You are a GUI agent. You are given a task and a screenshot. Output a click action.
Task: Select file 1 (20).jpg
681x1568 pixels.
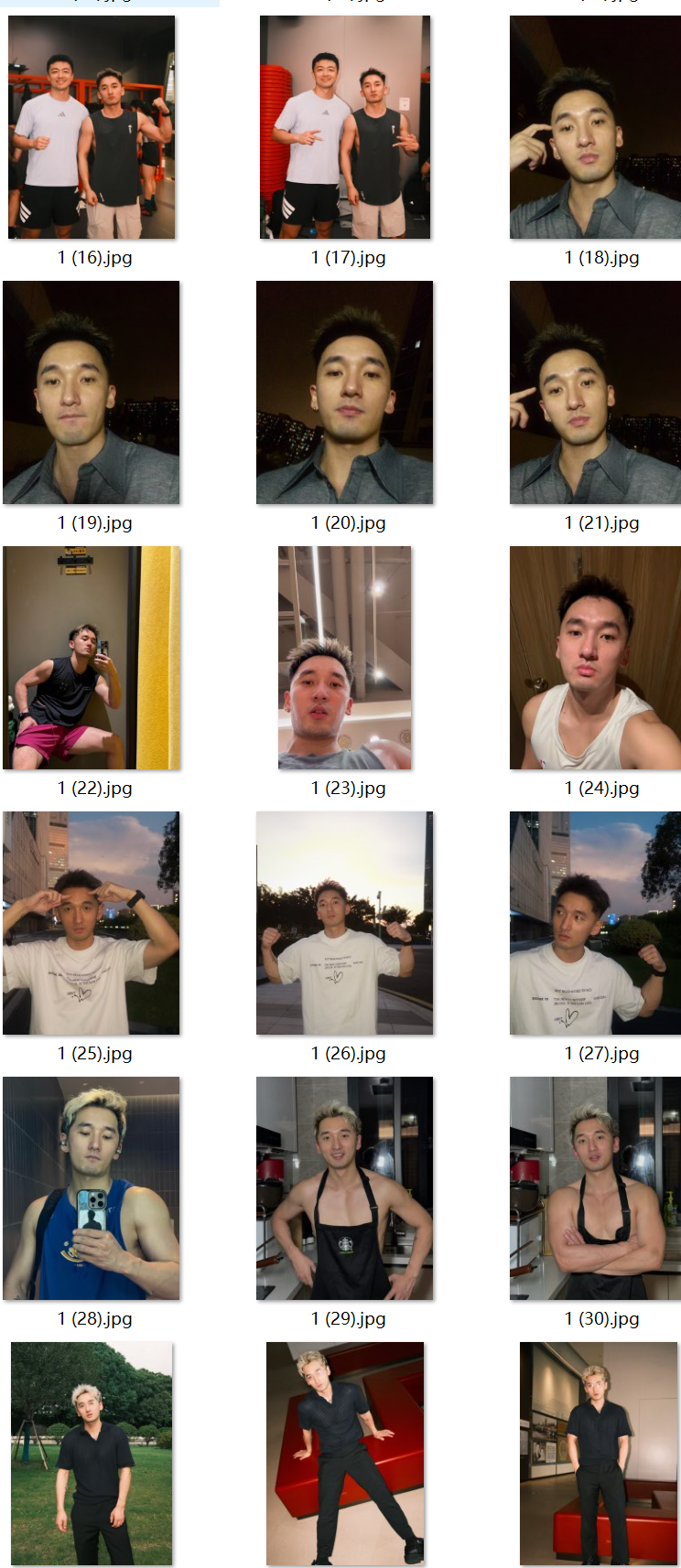click(345, 393)
